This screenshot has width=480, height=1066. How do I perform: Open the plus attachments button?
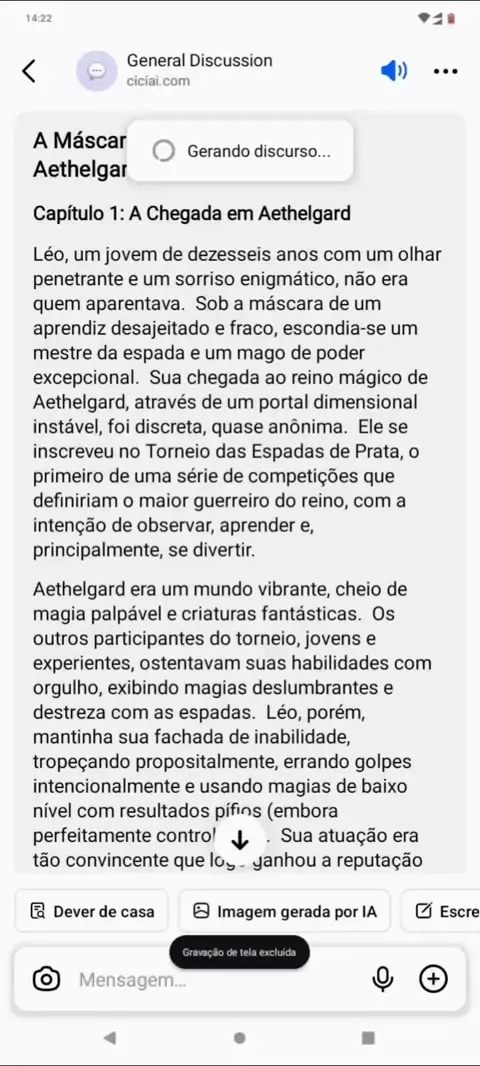[434, 980]
